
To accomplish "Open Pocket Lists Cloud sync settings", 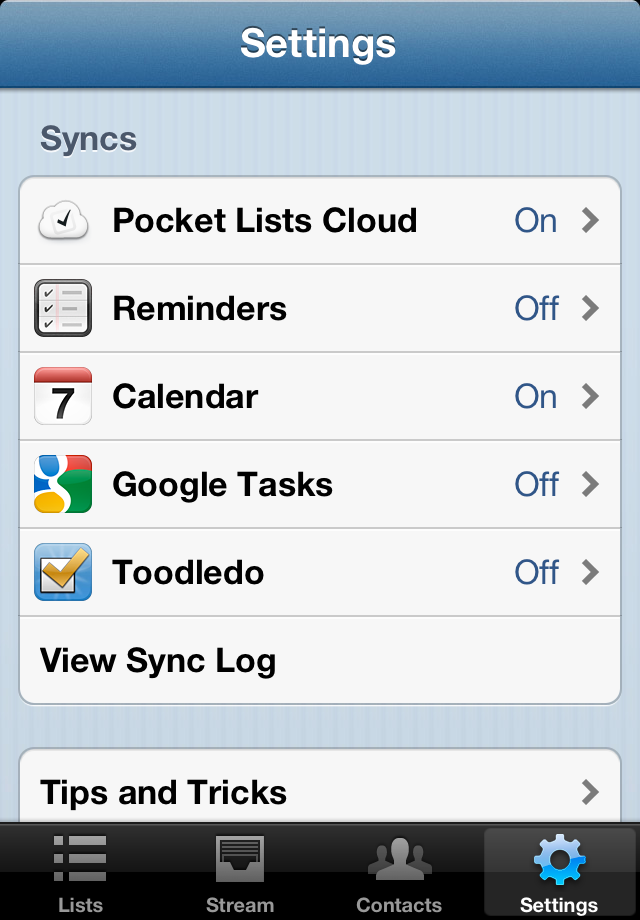I will click(320, 221).
